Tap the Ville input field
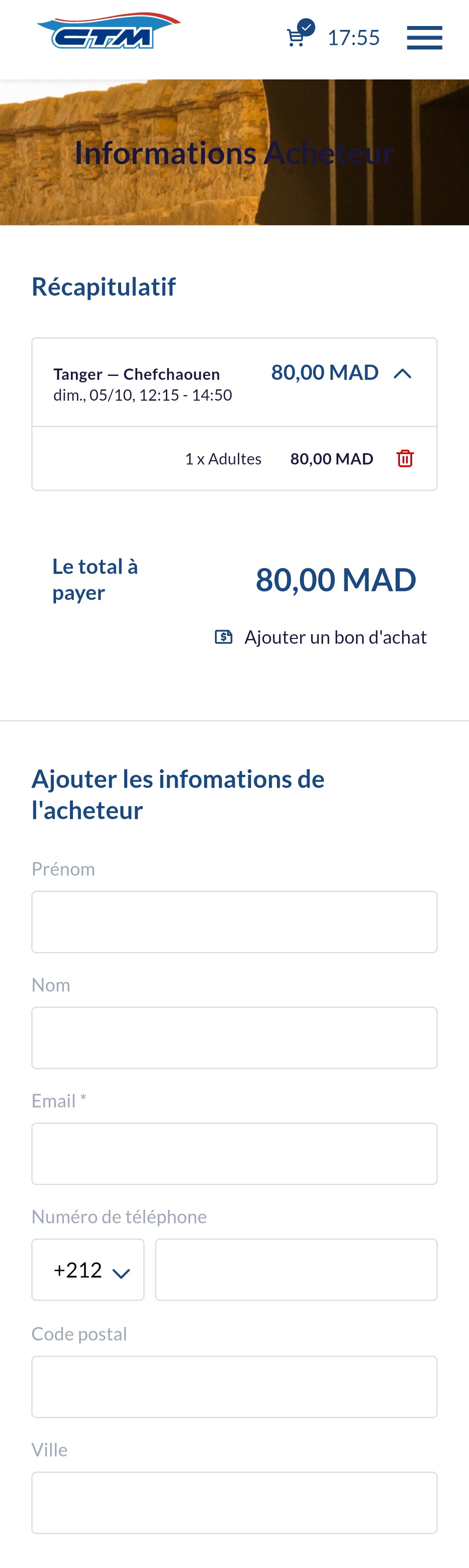 tap(234, 1503)
